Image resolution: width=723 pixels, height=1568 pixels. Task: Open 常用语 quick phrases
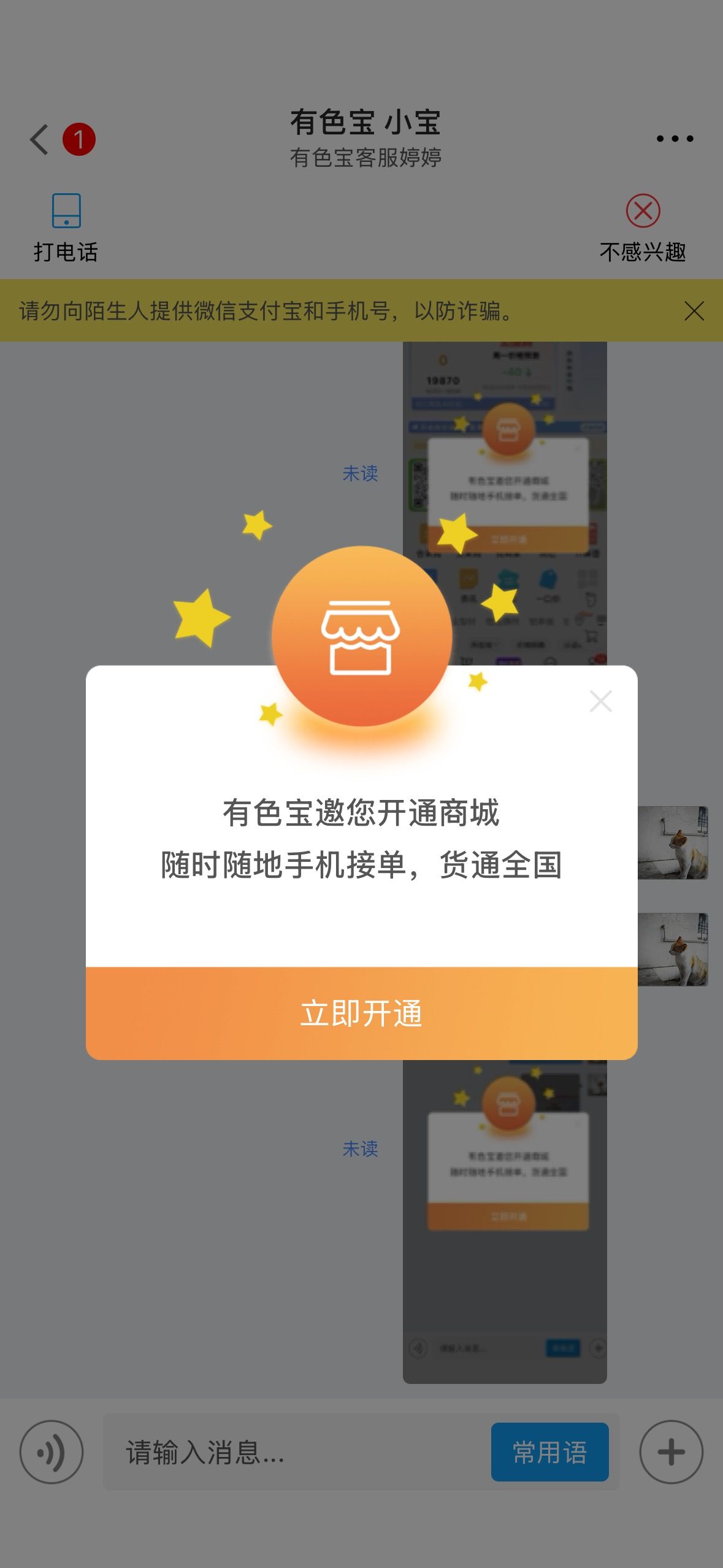[549, 1452]
